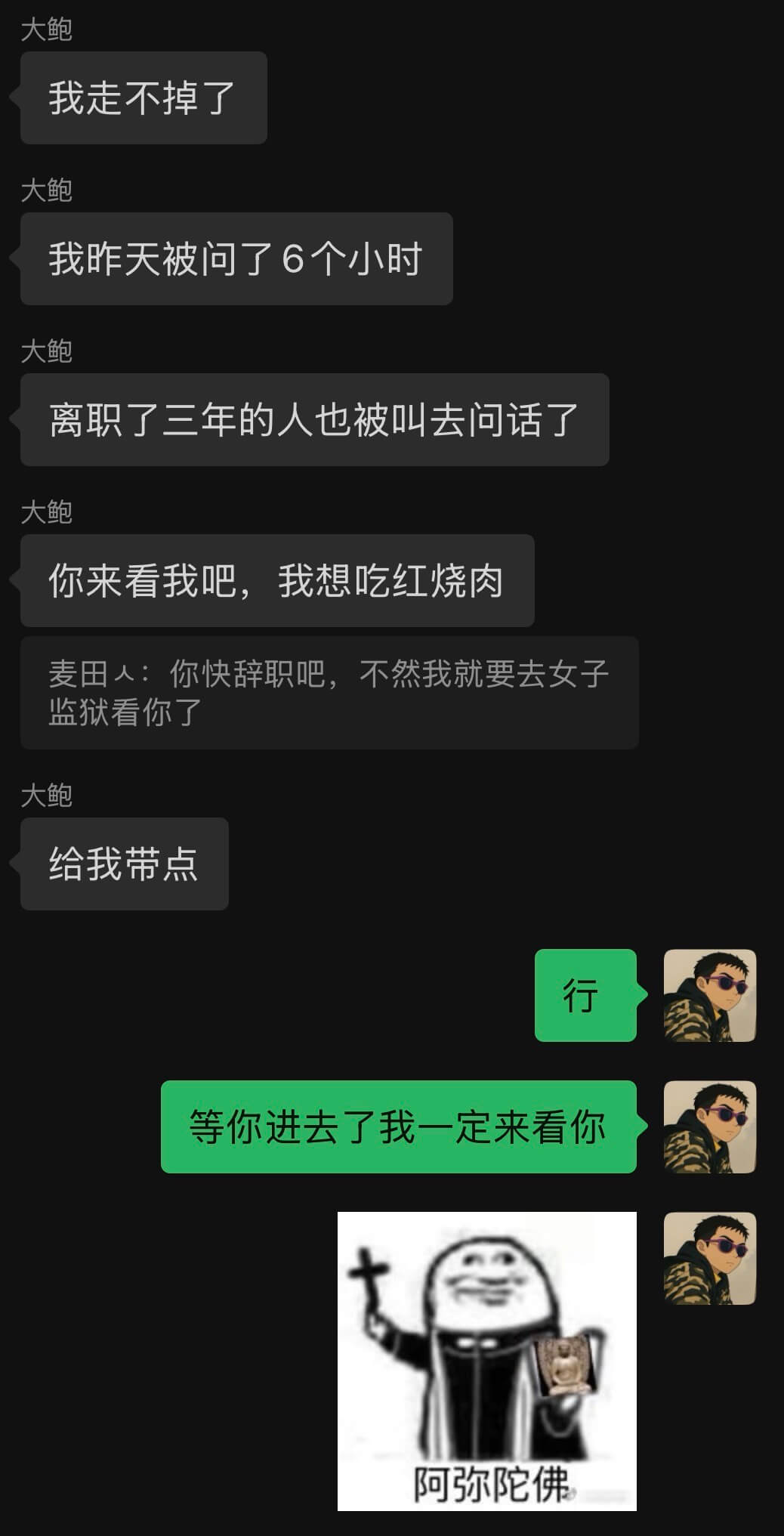
Task: Select '你来看我吧，我想吃红烧肉' bubble
Action: [x=276, y=578]
